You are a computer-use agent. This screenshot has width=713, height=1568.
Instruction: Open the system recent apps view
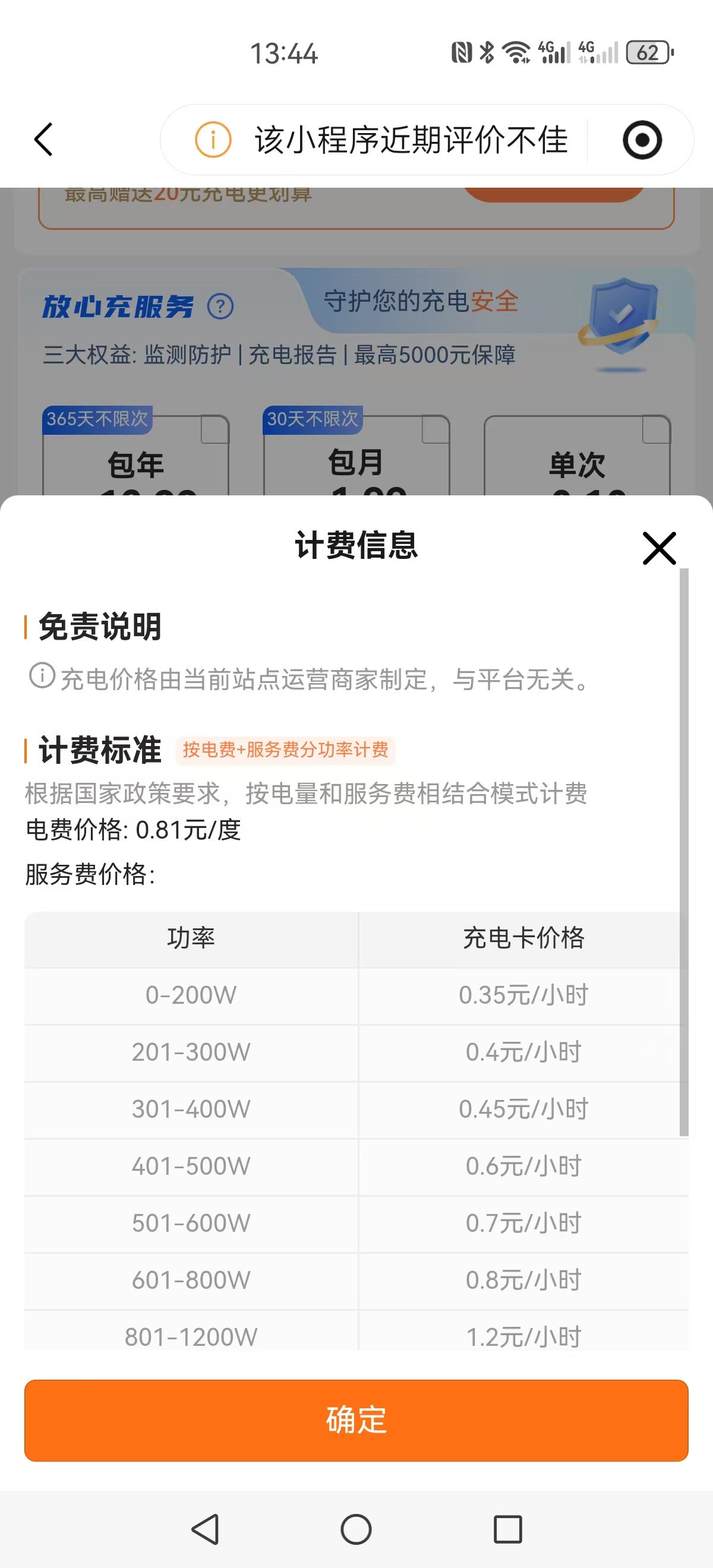(508, 1529)
